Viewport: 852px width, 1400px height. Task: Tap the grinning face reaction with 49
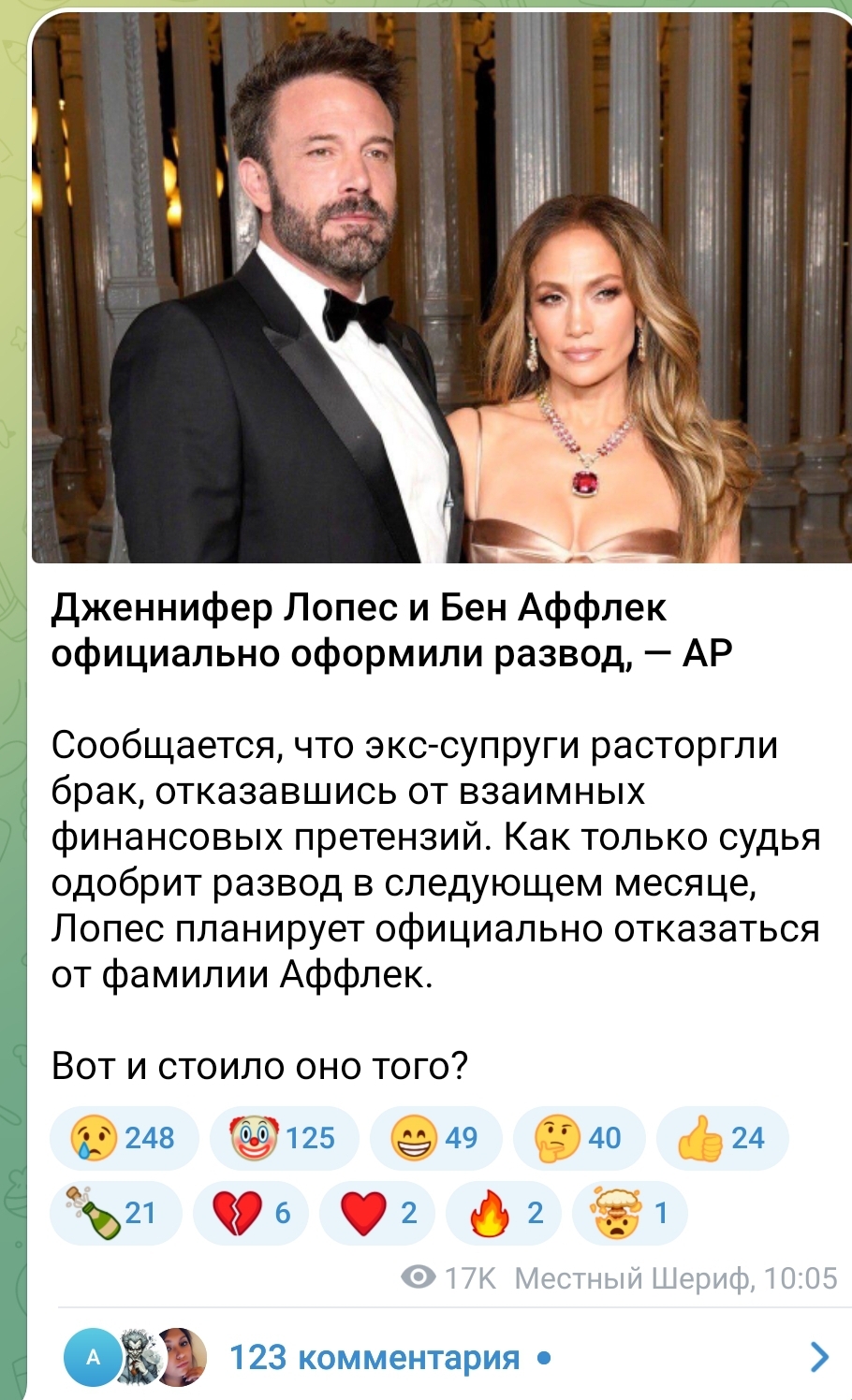(436, 1138)
